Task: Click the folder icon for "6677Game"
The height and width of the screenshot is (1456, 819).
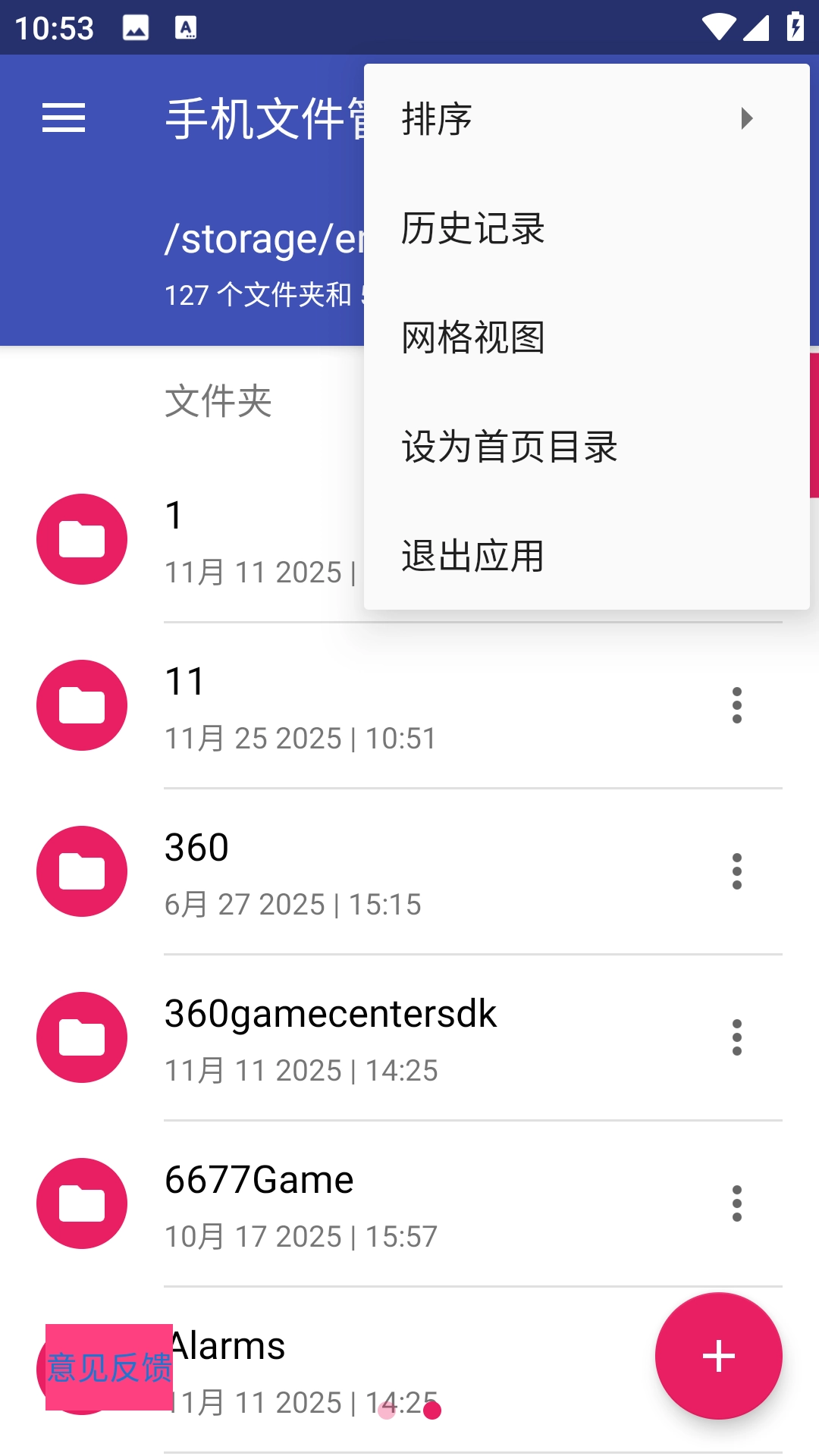Action: click(80, 1203)
